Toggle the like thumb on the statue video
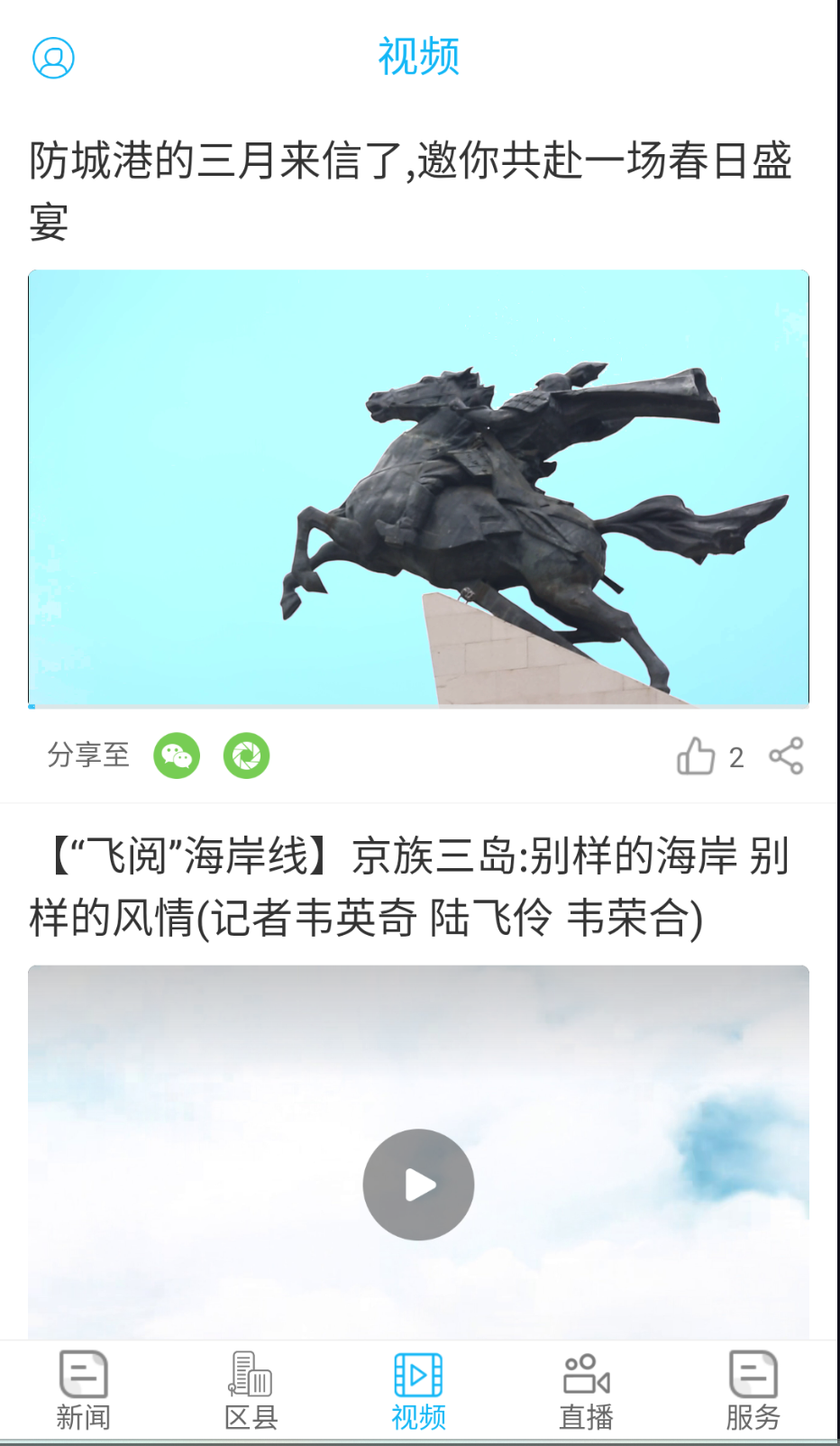The image size is (840, 1446). tap(696, 755)
